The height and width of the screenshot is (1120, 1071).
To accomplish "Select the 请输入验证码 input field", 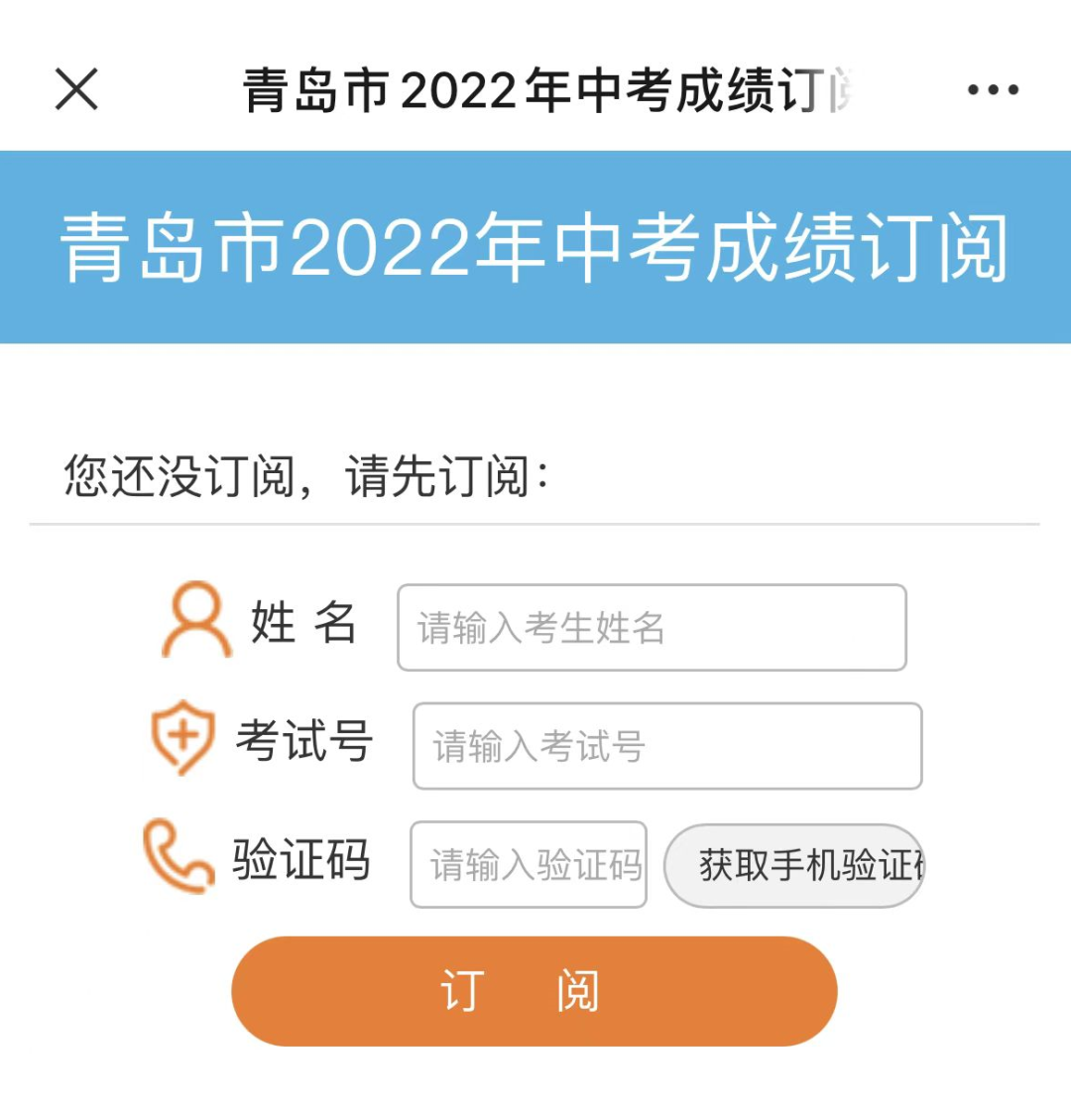I will 529,863.
